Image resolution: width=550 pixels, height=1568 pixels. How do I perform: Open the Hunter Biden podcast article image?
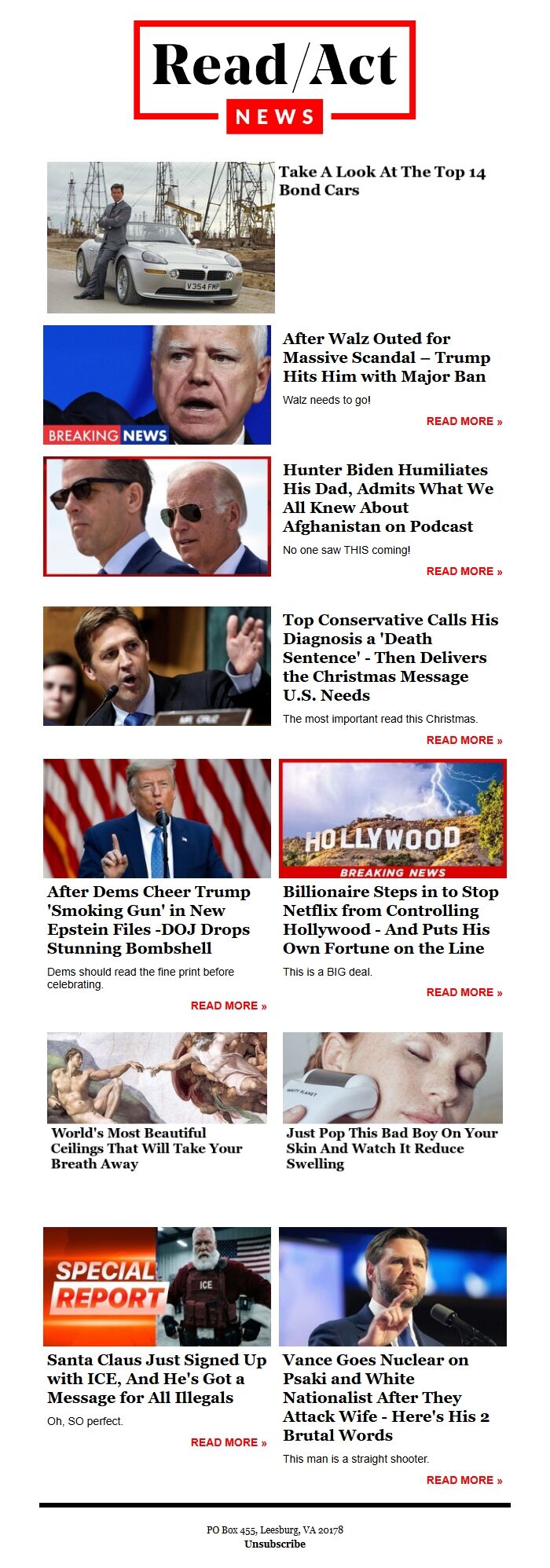click(x=157, y=517)
